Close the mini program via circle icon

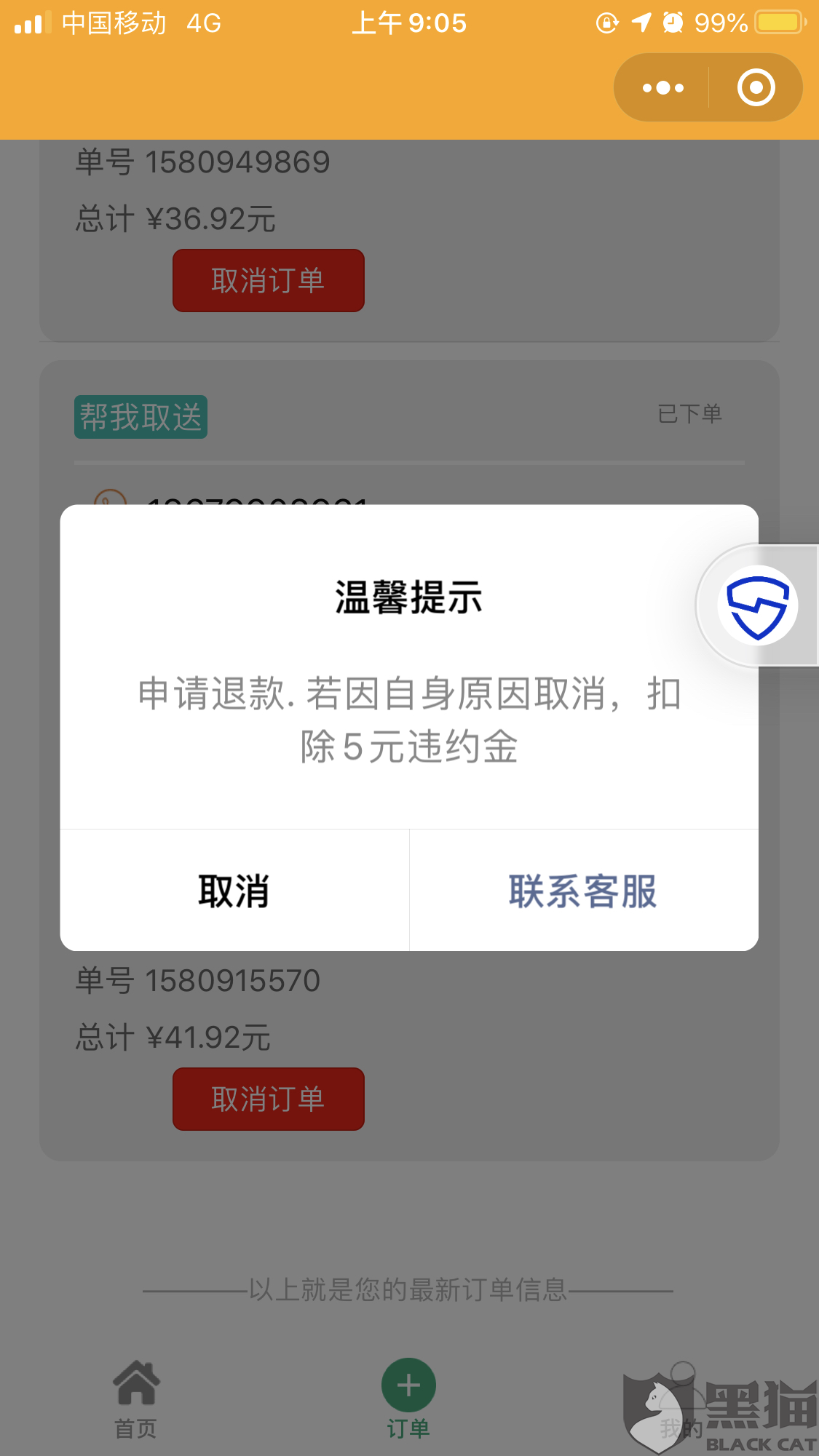(x=756, y=88)
